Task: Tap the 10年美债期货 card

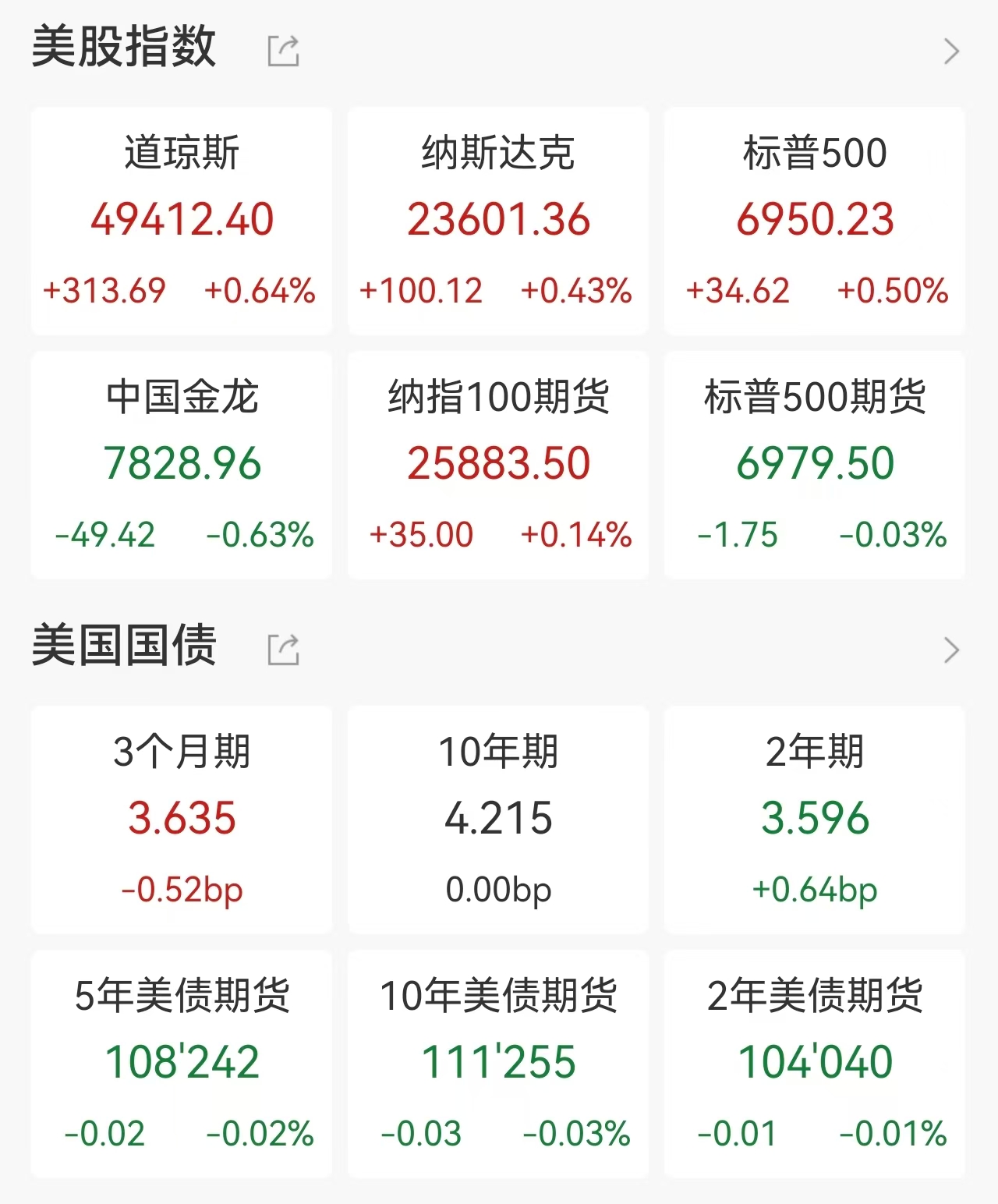Action: click(x=498, y=1064)
